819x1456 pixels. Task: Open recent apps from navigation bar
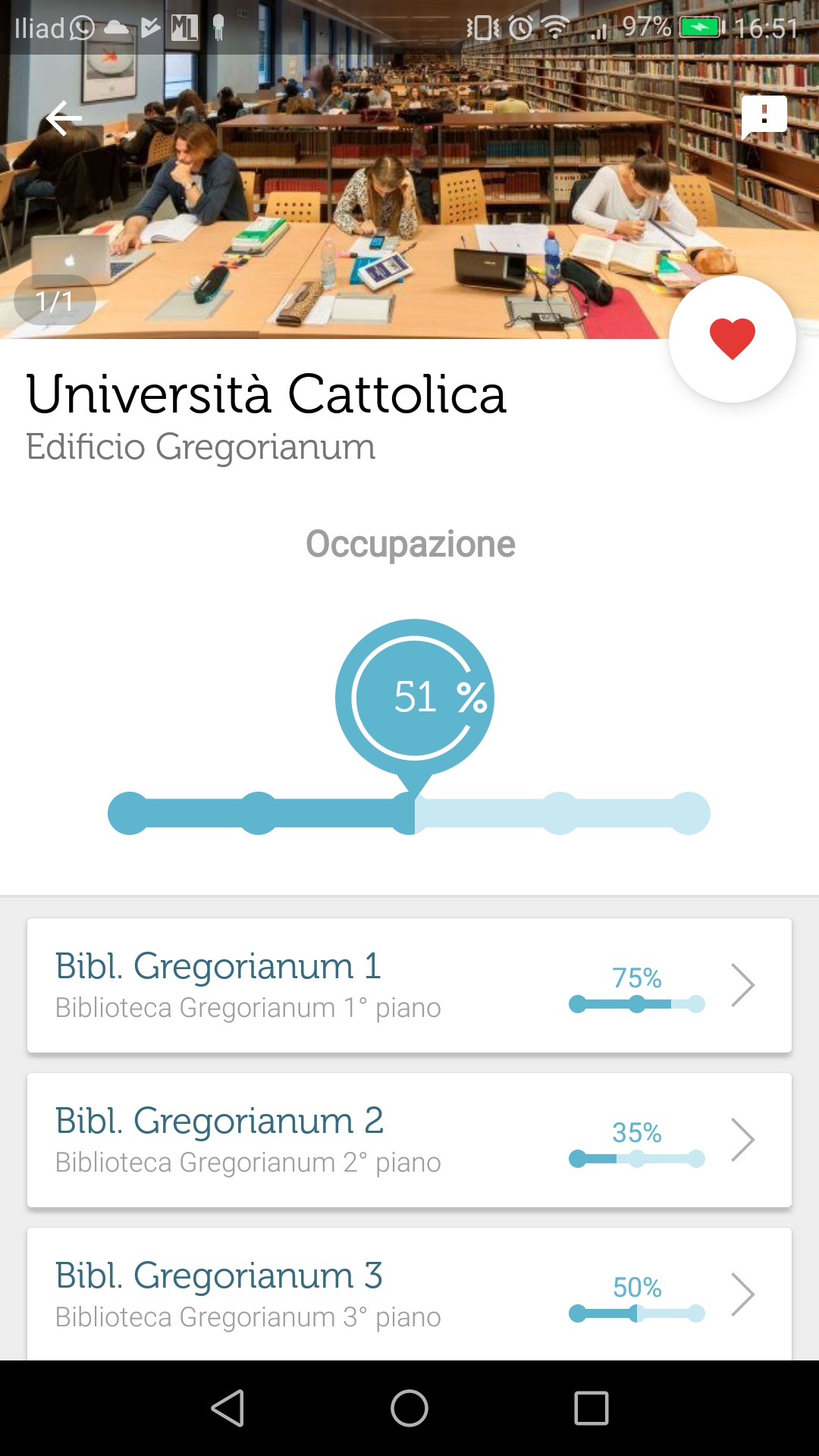coord(591,1408)
